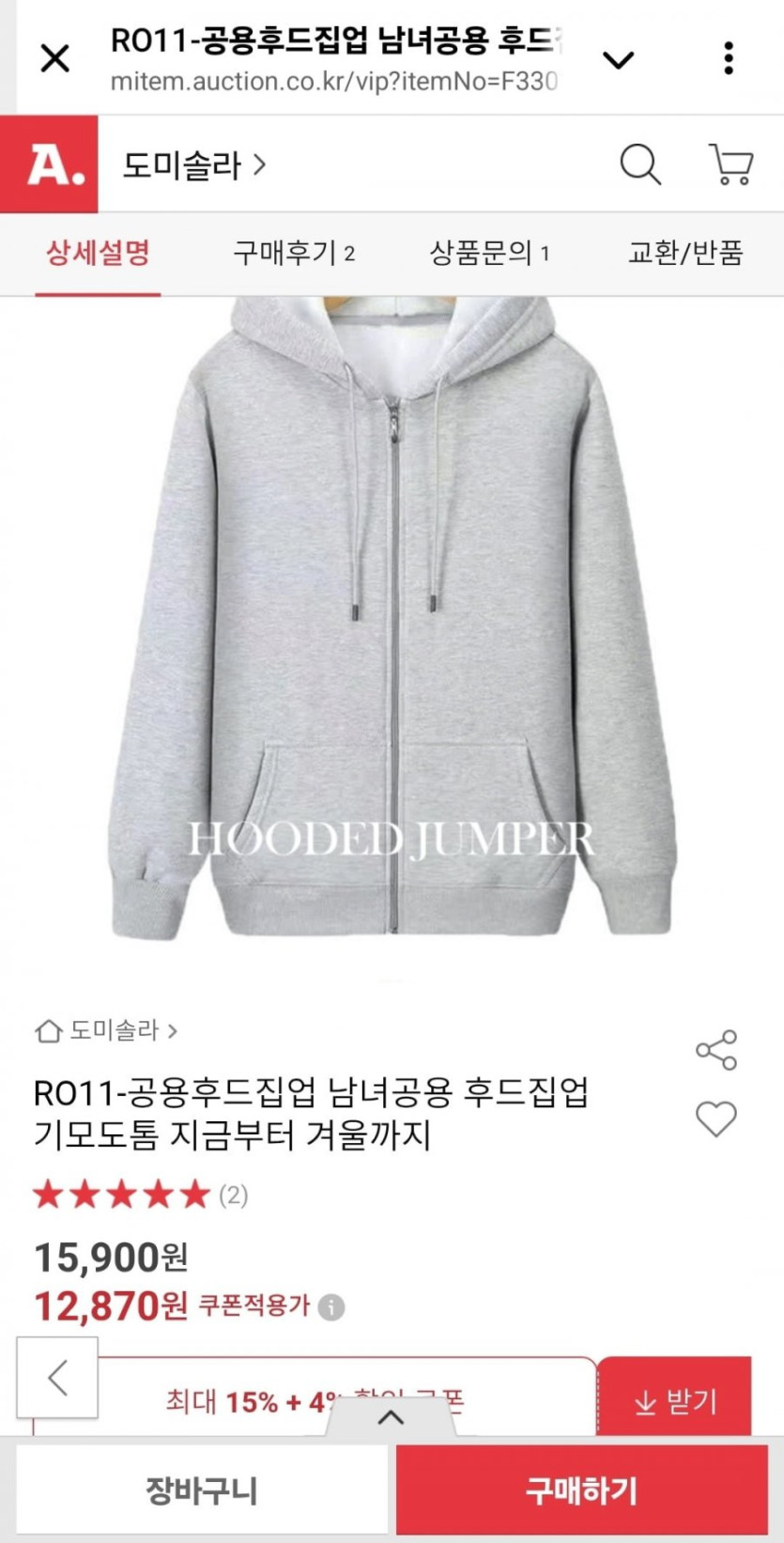
Task: Open the 도미솔라 shop link above the title
Action: [106, 1030]
